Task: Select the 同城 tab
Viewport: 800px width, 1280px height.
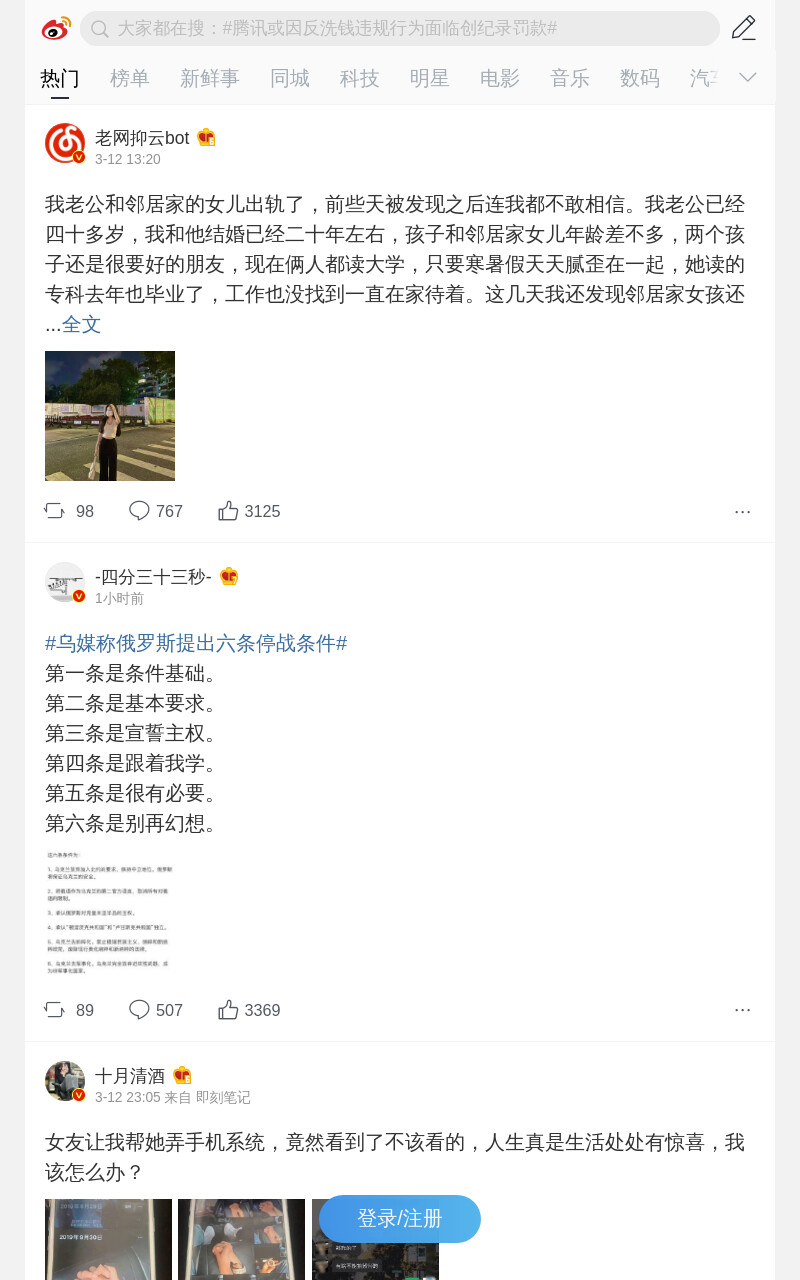Action: 290,78
